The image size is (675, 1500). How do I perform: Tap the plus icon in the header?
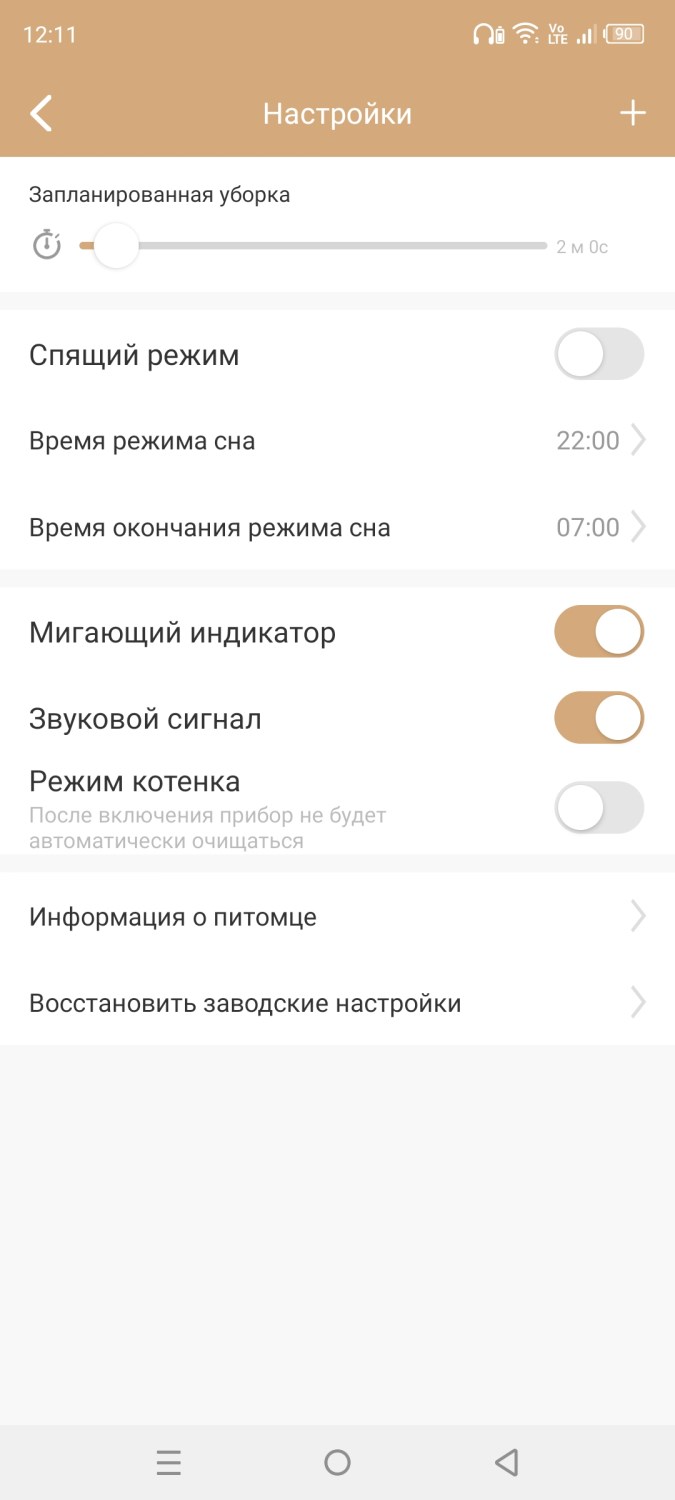click(632, 114)
